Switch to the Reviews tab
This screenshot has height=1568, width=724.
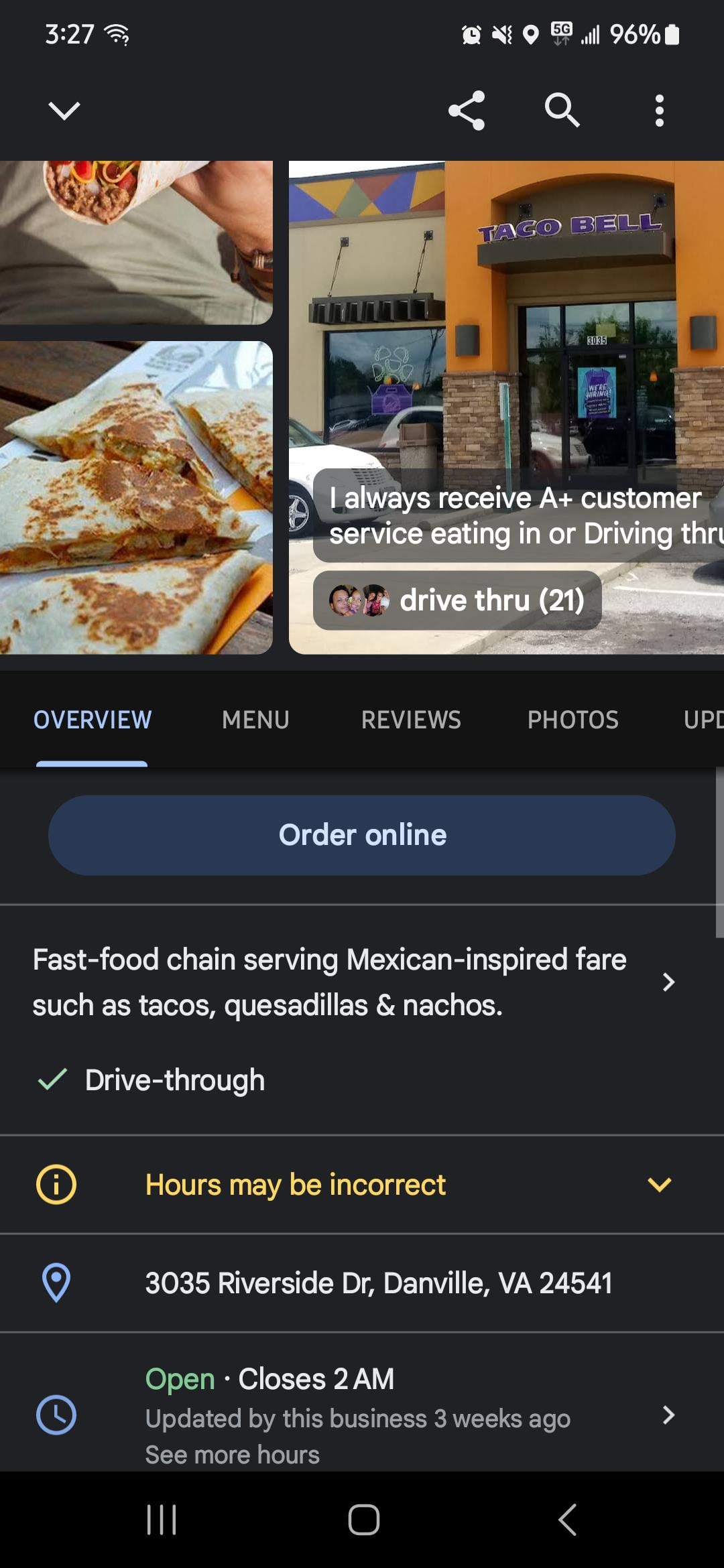tap(411, 720)
